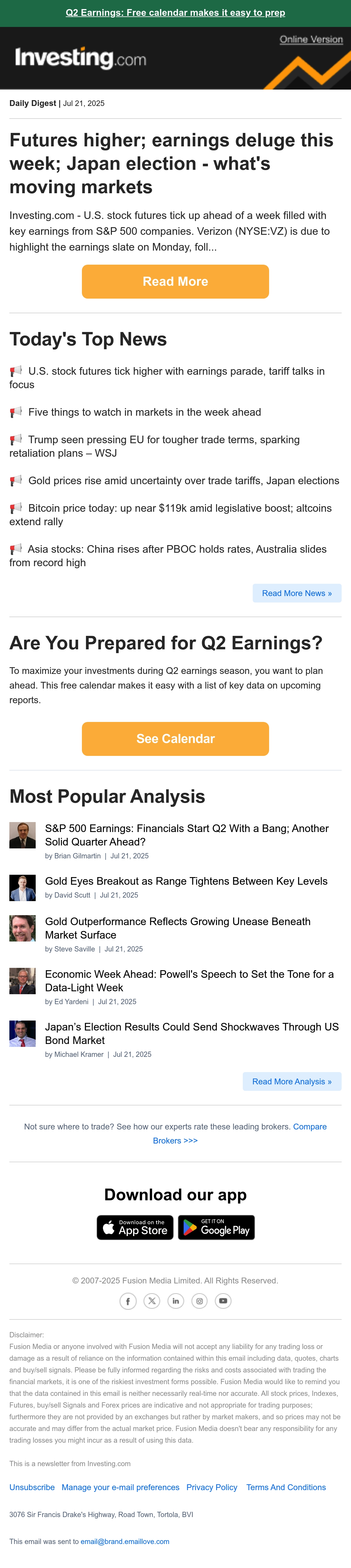Image resolution: width=351 pixels, height=1568 pixels.
Task: Tap Read More Analysis
Action: click(x=292, y=1082)
